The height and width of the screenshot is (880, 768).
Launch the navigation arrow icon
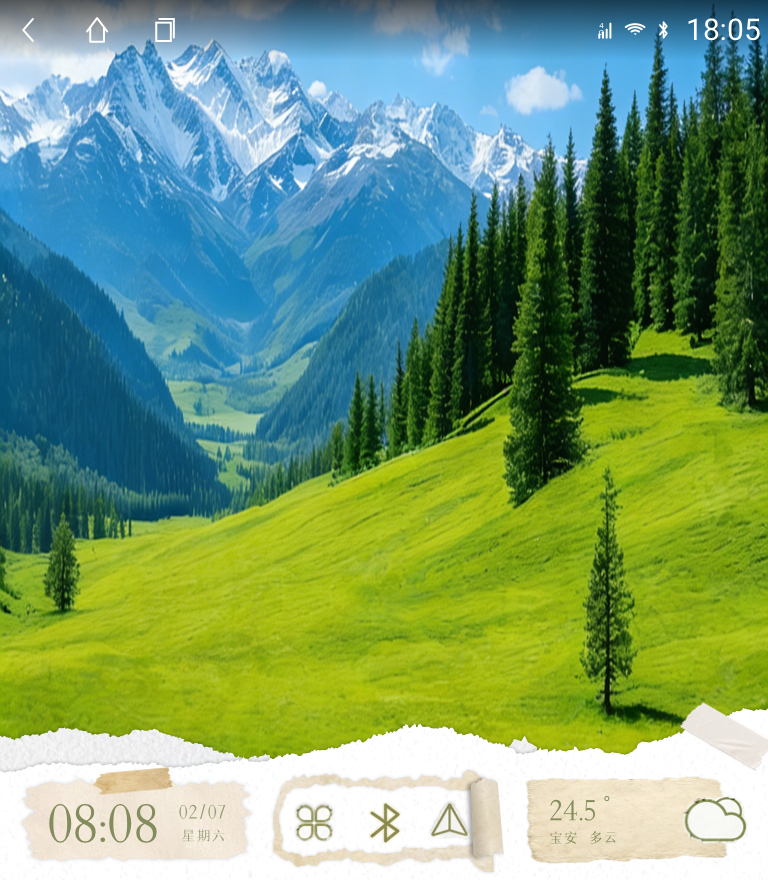coord(449,821)
